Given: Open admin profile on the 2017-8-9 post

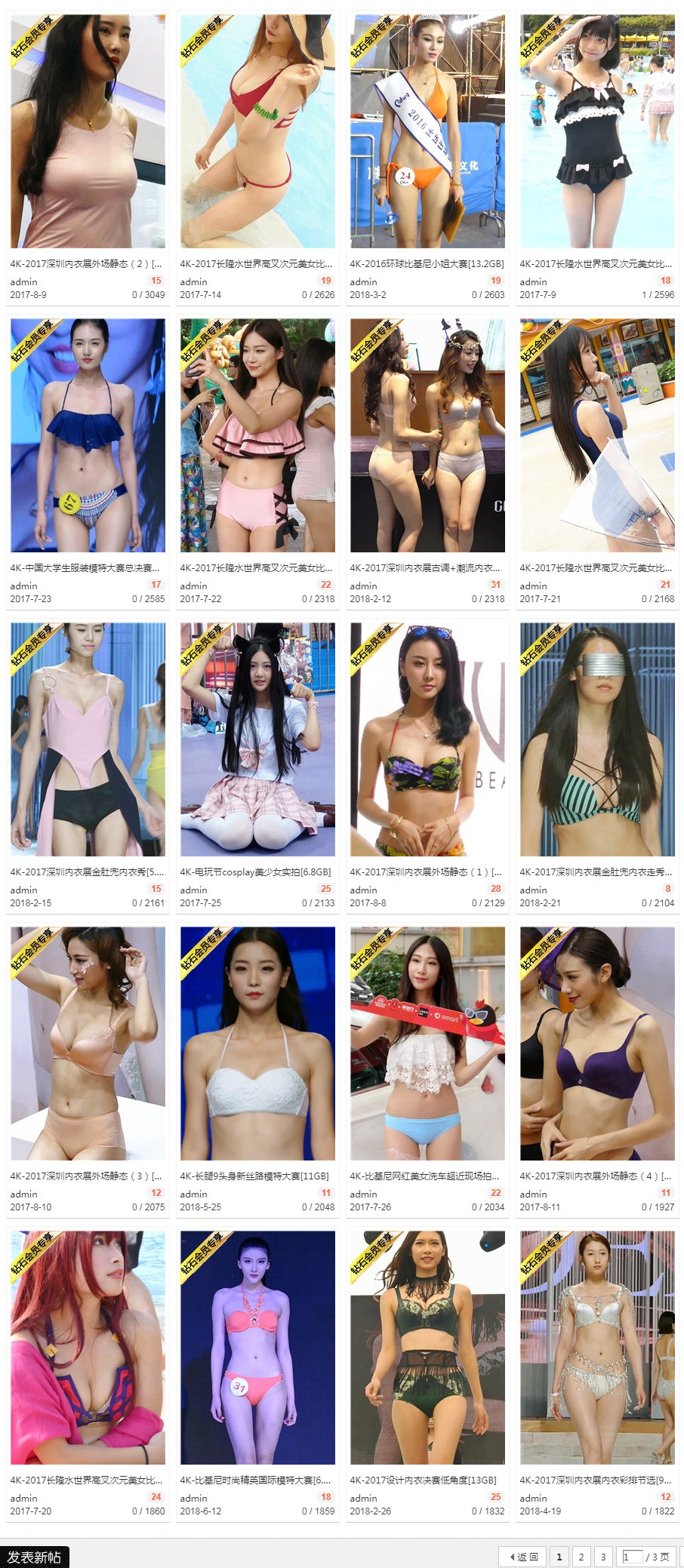Looking at the screenshot, I should coord(23,281).
